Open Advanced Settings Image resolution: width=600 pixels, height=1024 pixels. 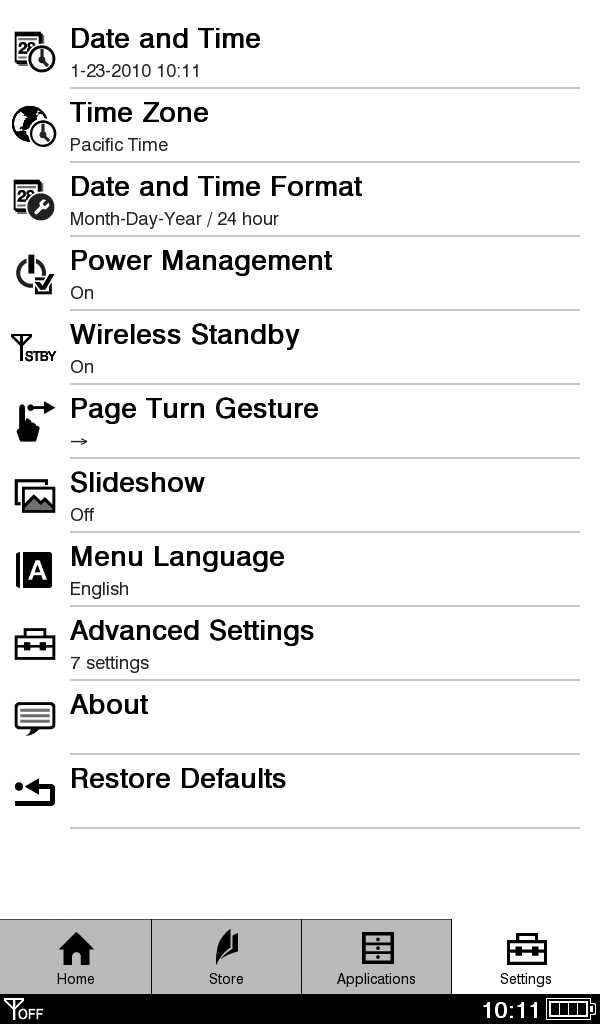click(300, 644)
